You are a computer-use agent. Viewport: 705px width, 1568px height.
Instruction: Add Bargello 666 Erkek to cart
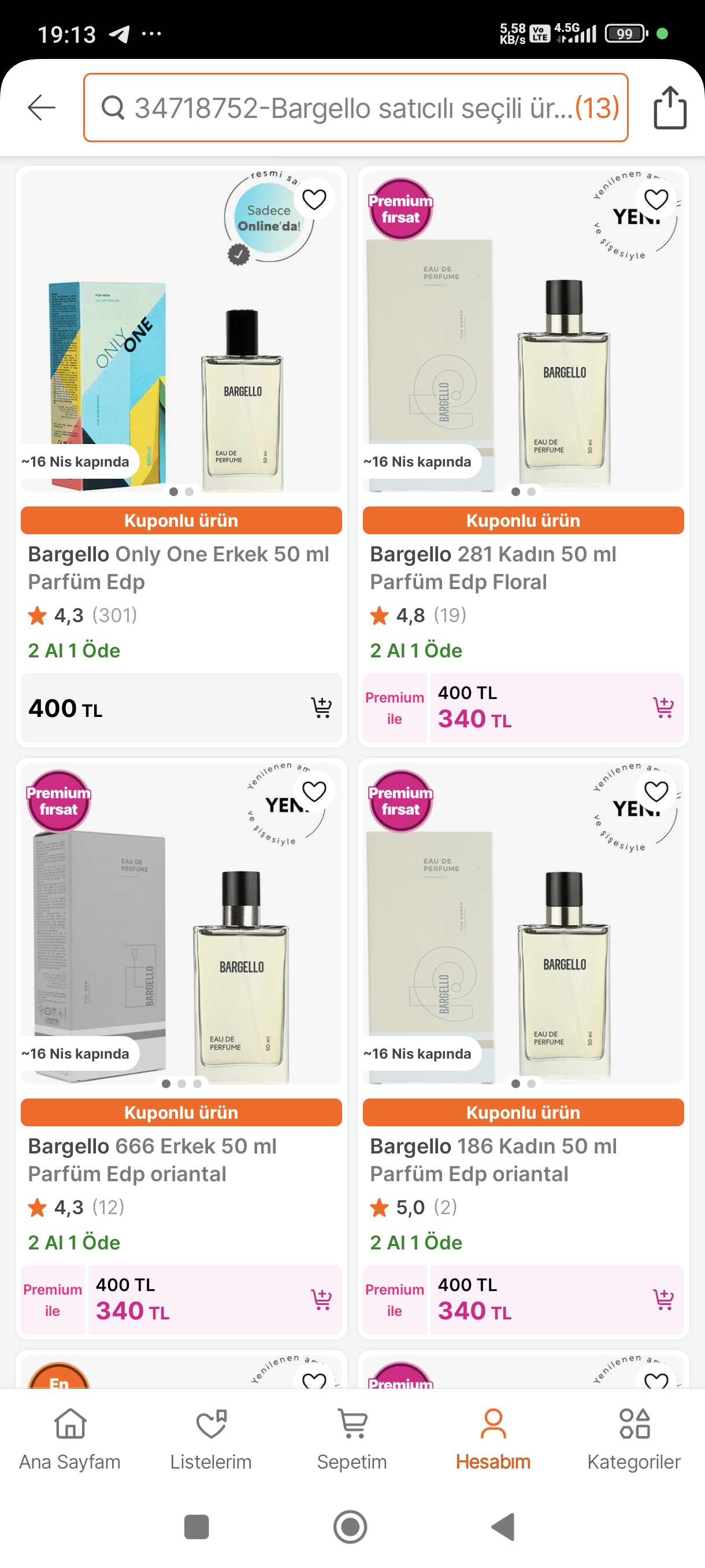(321, 1299)
